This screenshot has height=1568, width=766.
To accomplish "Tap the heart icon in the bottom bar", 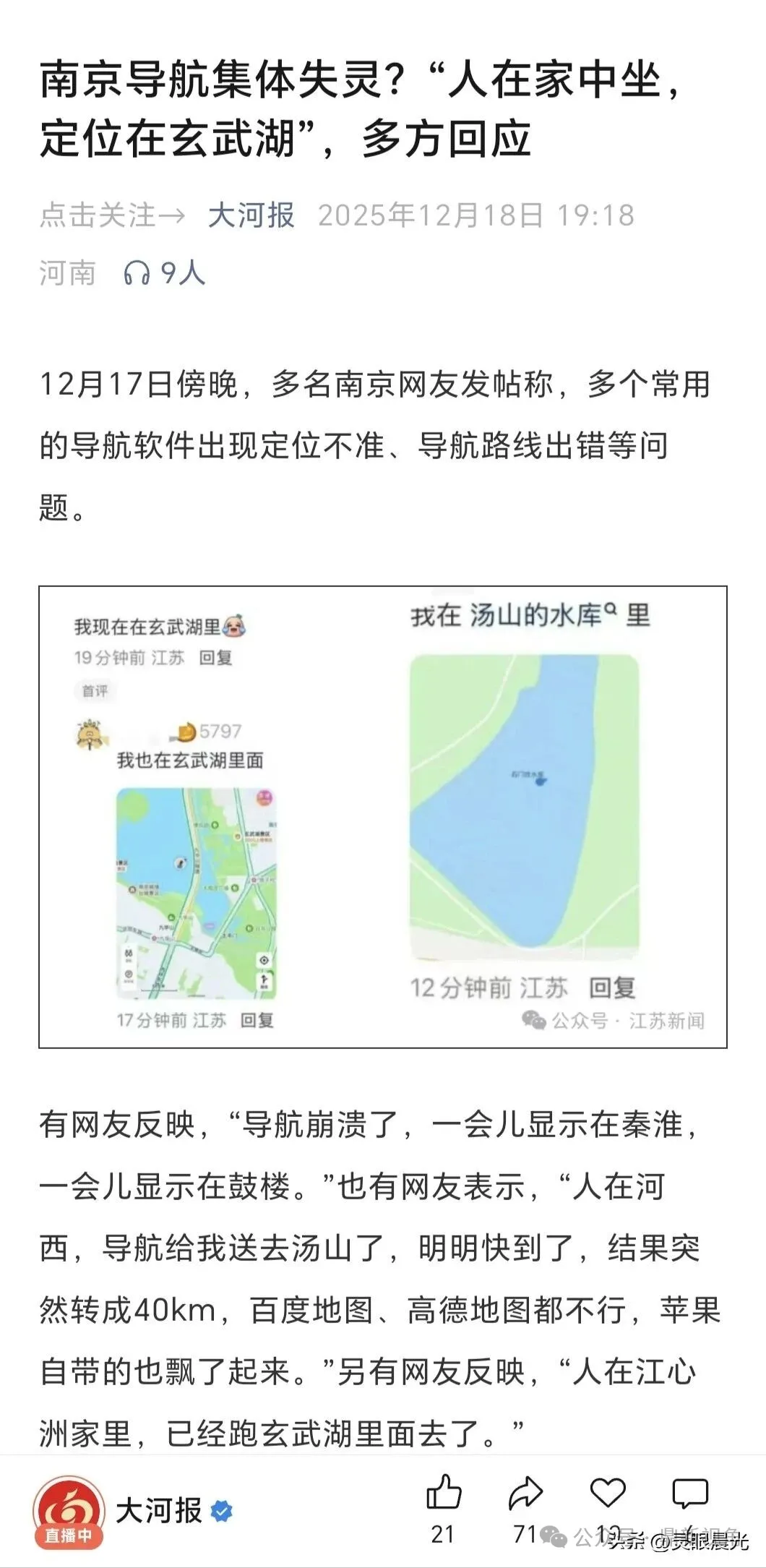I will (x=607, y=1492).
